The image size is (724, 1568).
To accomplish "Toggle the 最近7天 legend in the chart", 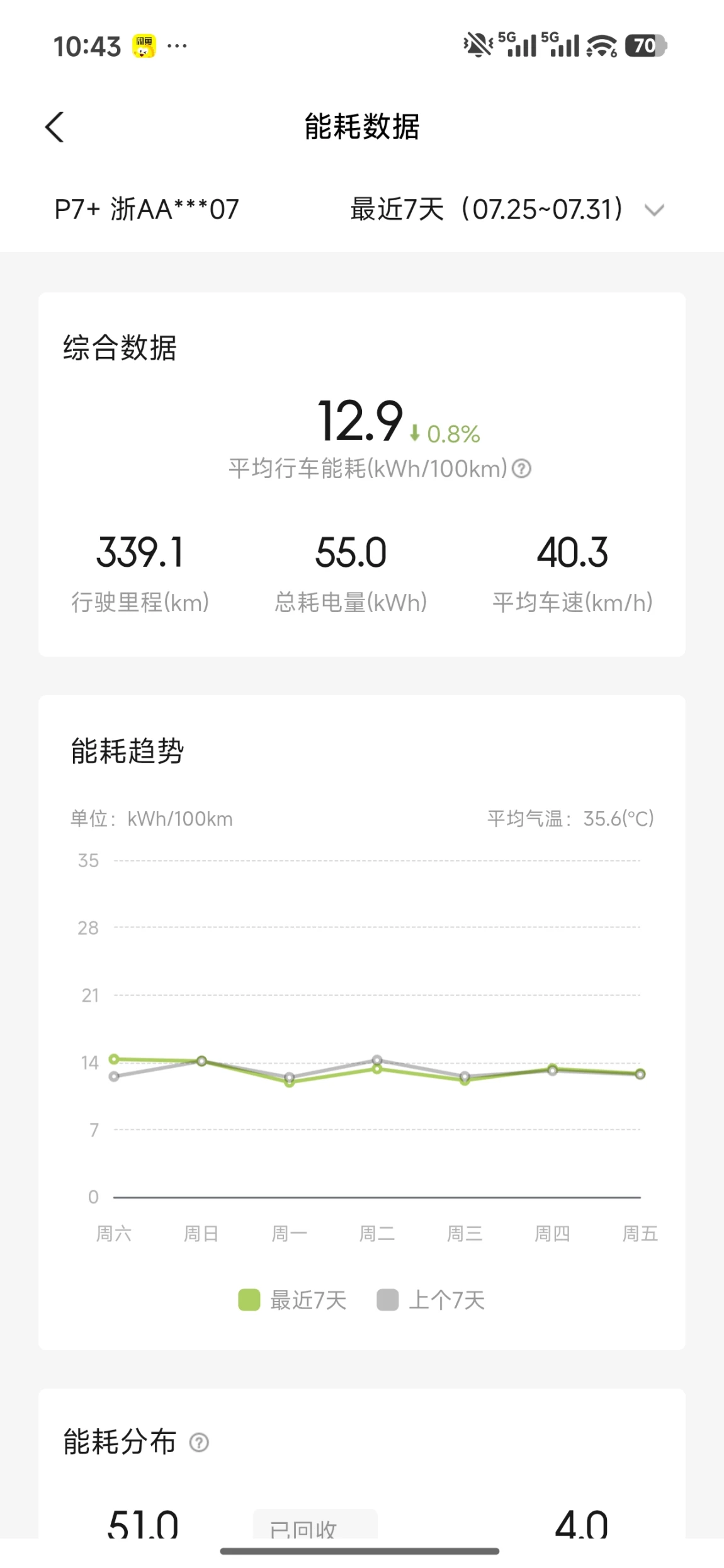I will point(293,1300).
